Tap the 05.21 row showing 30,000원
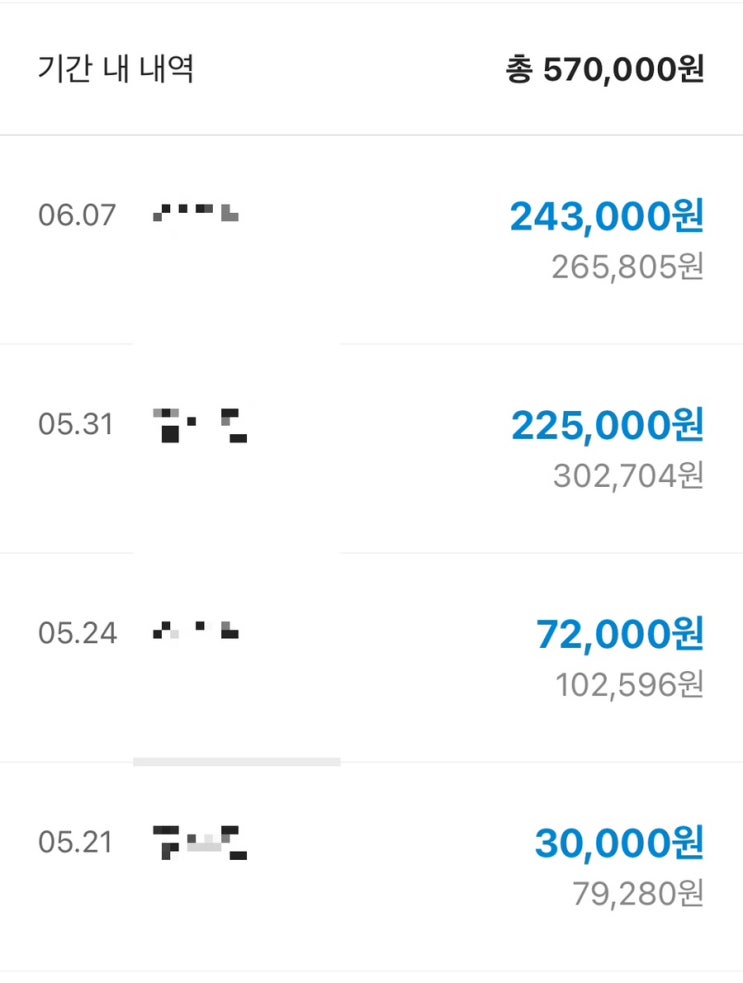The width and height of the screenshot is (743, 983). coord(371,866)
